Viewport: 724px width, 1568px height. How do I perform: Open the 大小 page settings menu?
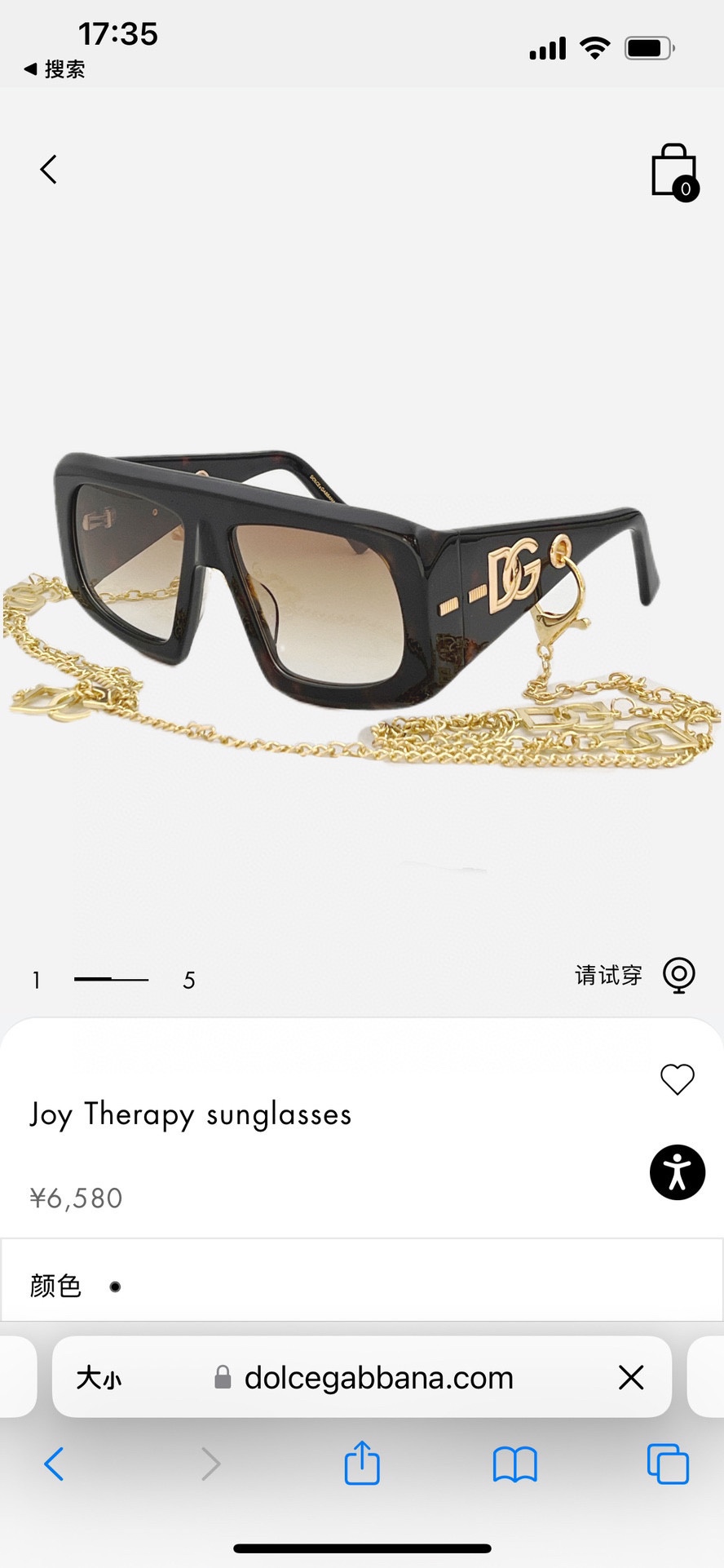point(99,1379)
